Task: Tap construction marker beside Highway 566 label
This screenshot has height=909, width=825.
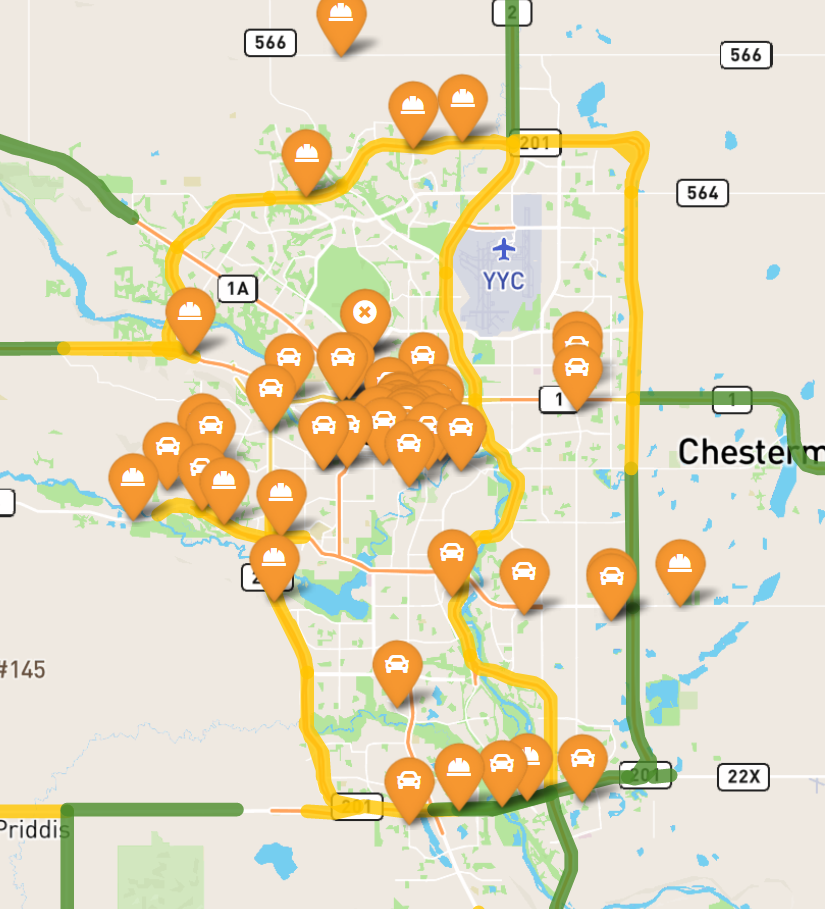Action: coord(341,16)
